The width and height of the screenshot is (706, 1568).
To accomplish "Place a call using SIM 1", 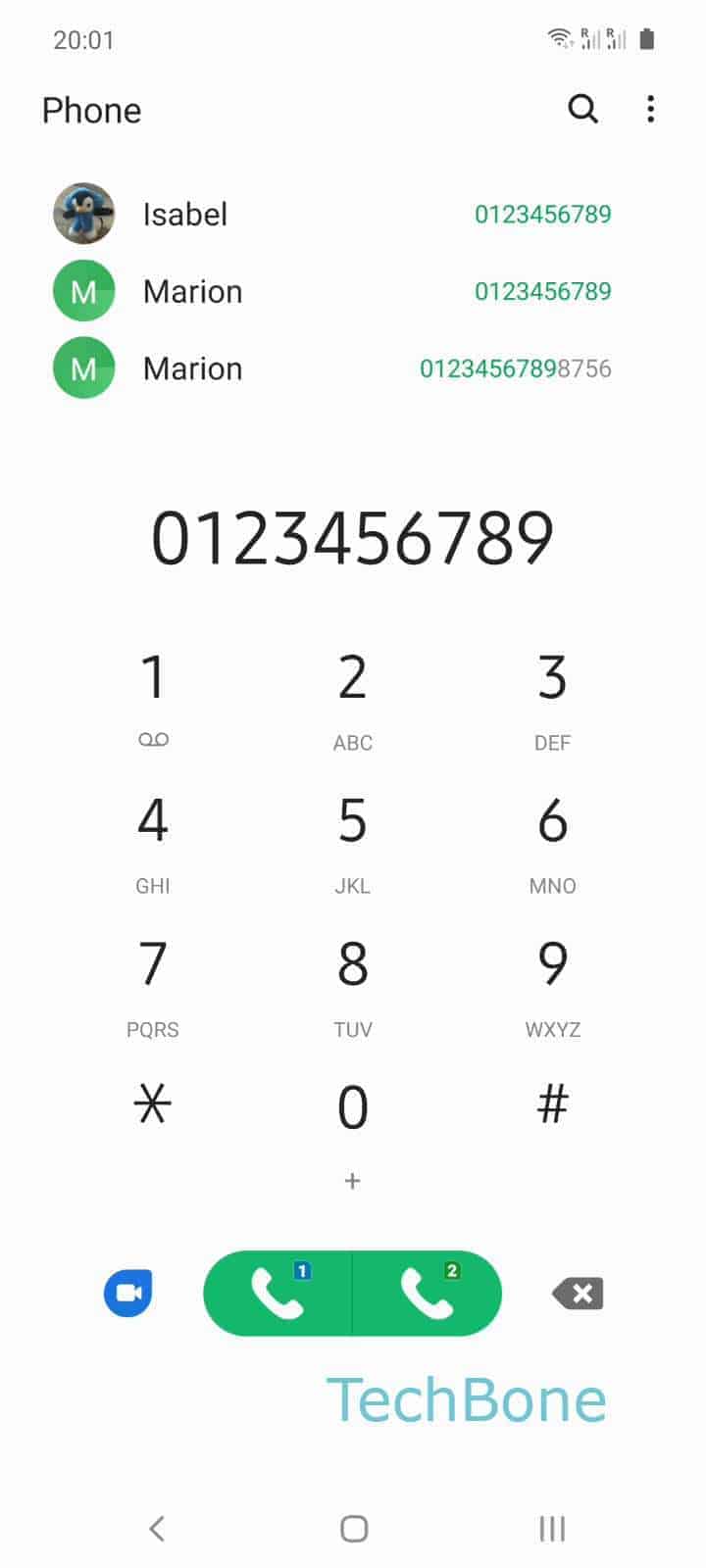I will 279,1294.
